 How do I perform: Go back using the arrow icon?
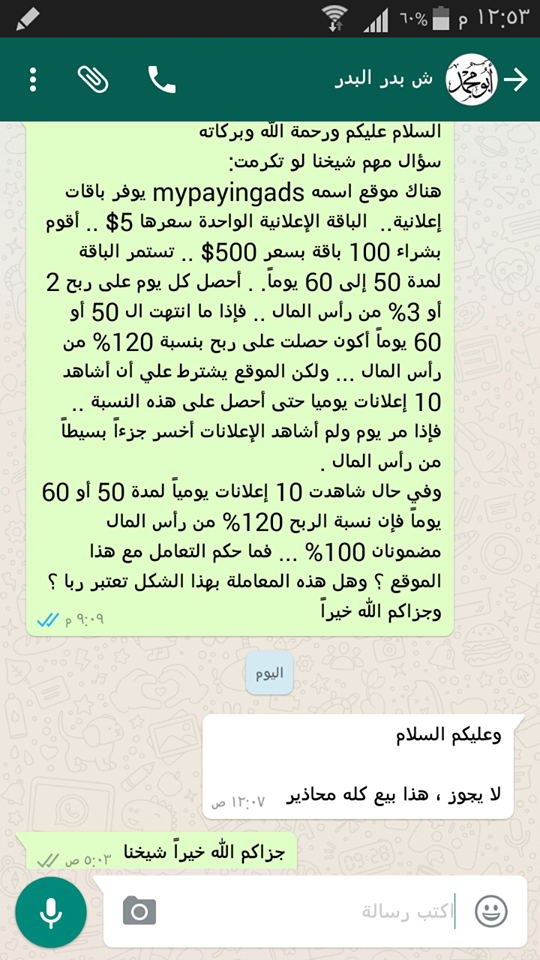(516, 80)
